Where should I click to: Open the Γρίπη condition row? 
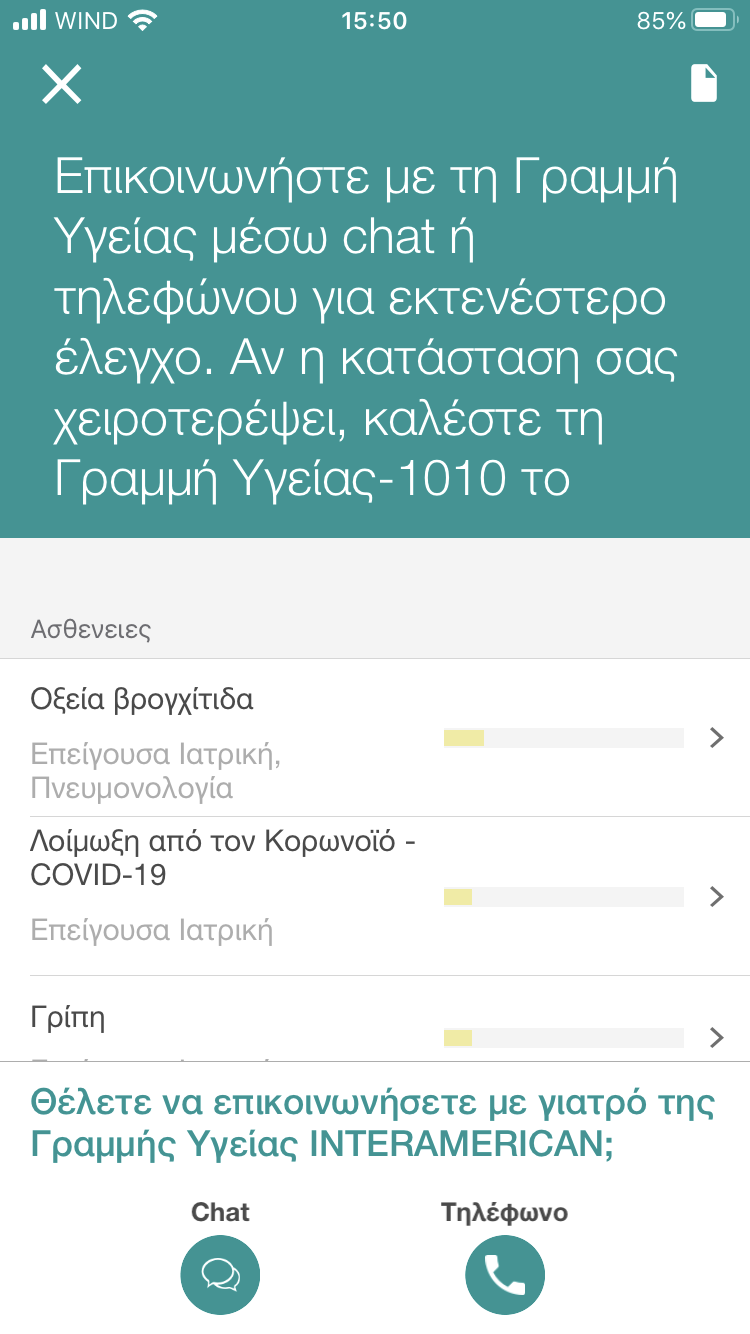pyautogui.click(x=375, y=1025)
